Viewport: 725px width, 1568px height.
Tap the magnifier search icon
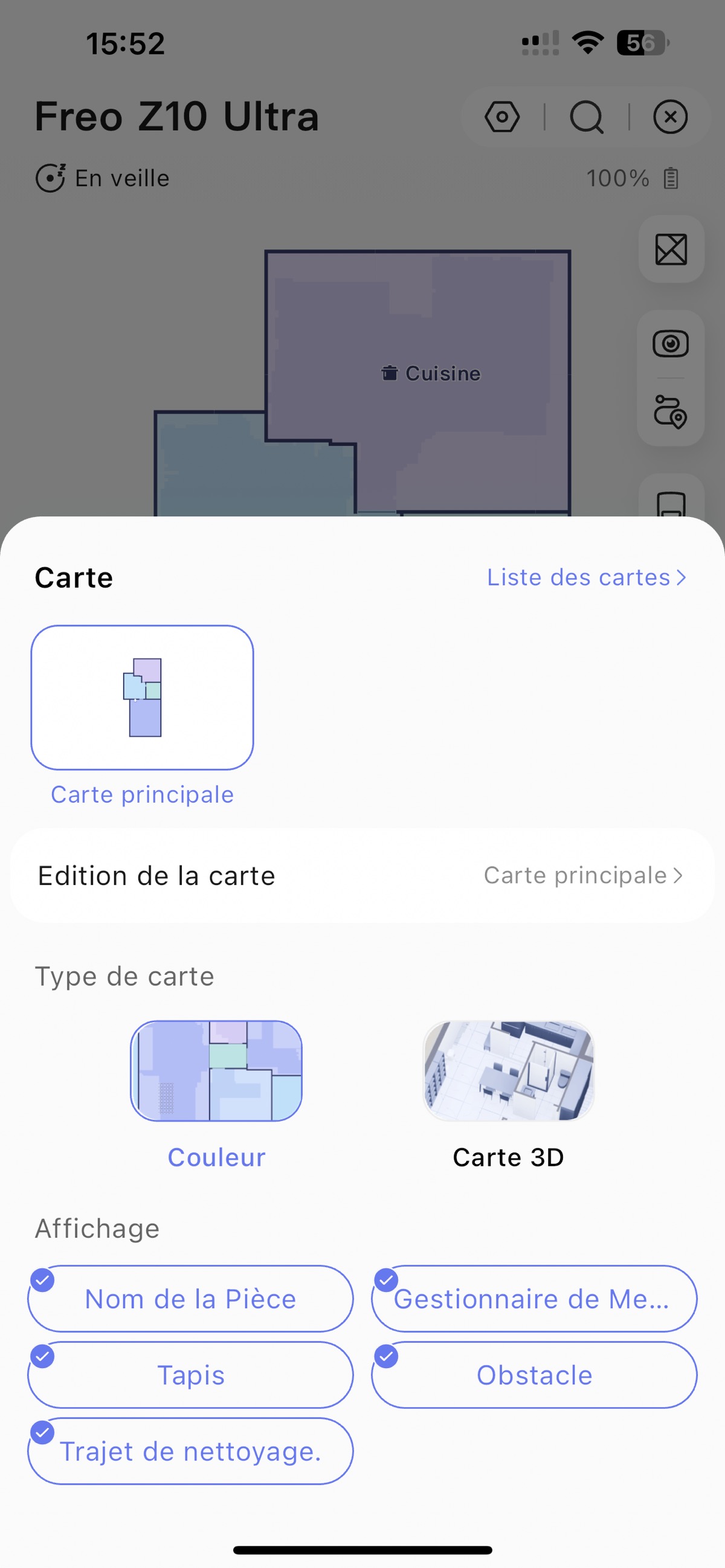(586, 117)
